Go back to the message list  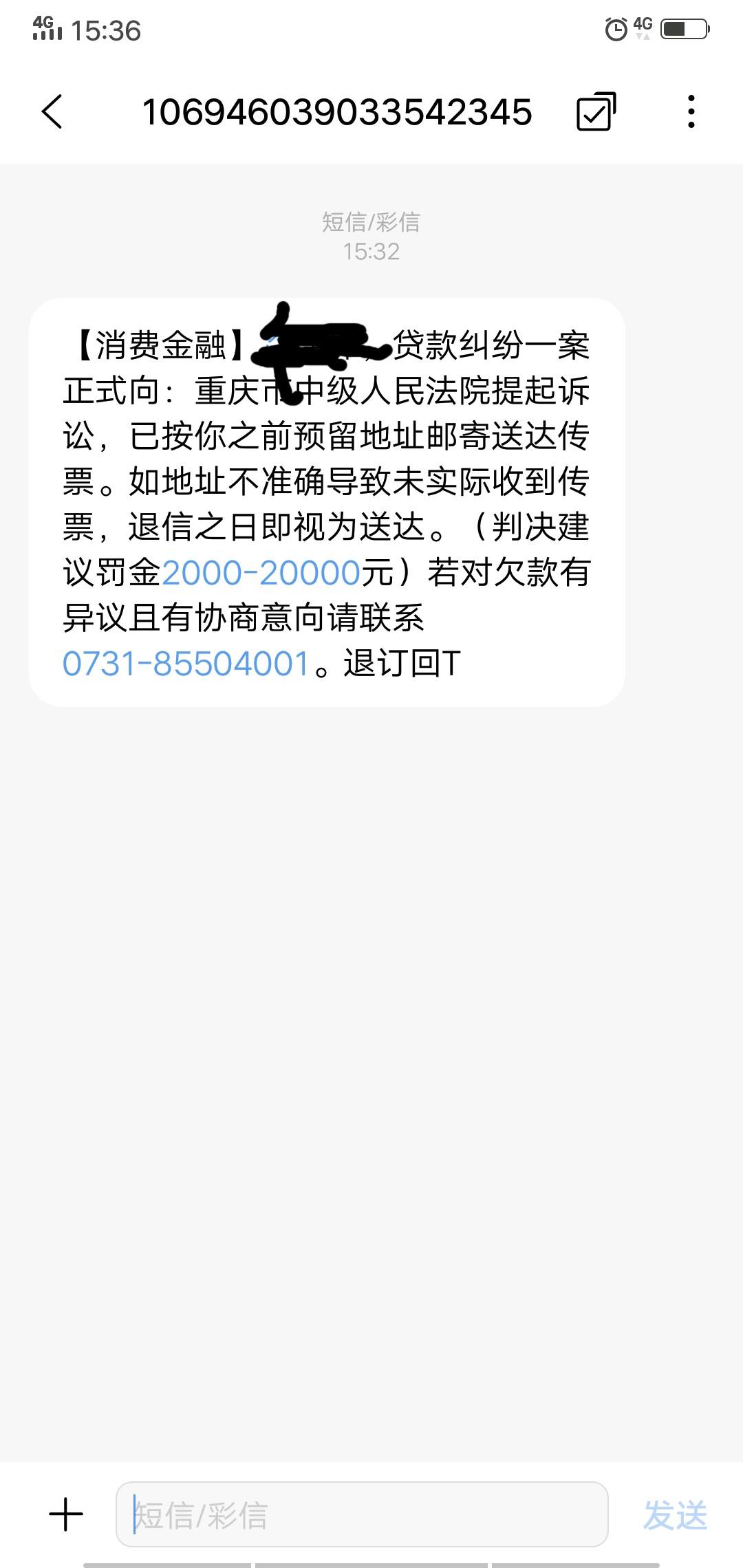click(52, 111)
